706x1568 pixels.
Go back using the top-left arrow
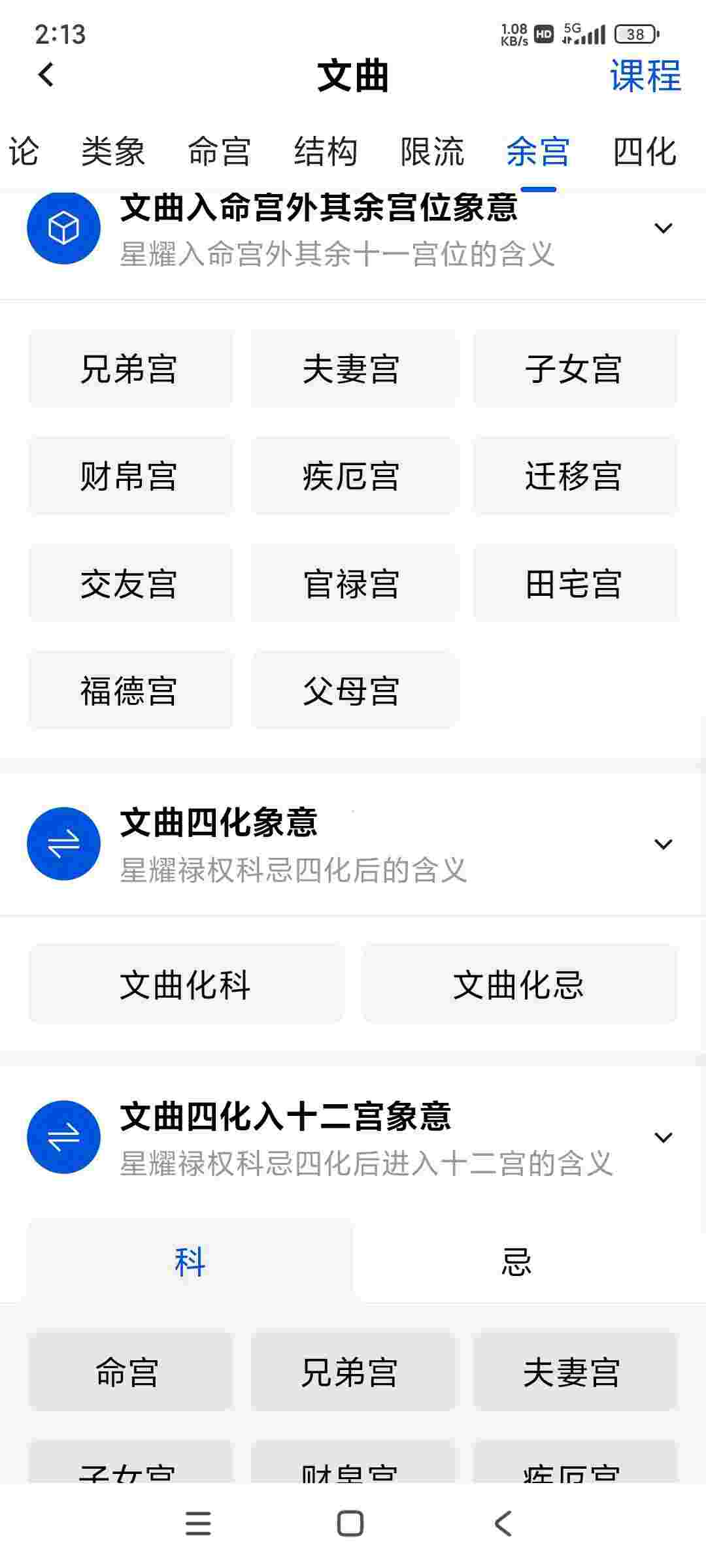[46, 75]
